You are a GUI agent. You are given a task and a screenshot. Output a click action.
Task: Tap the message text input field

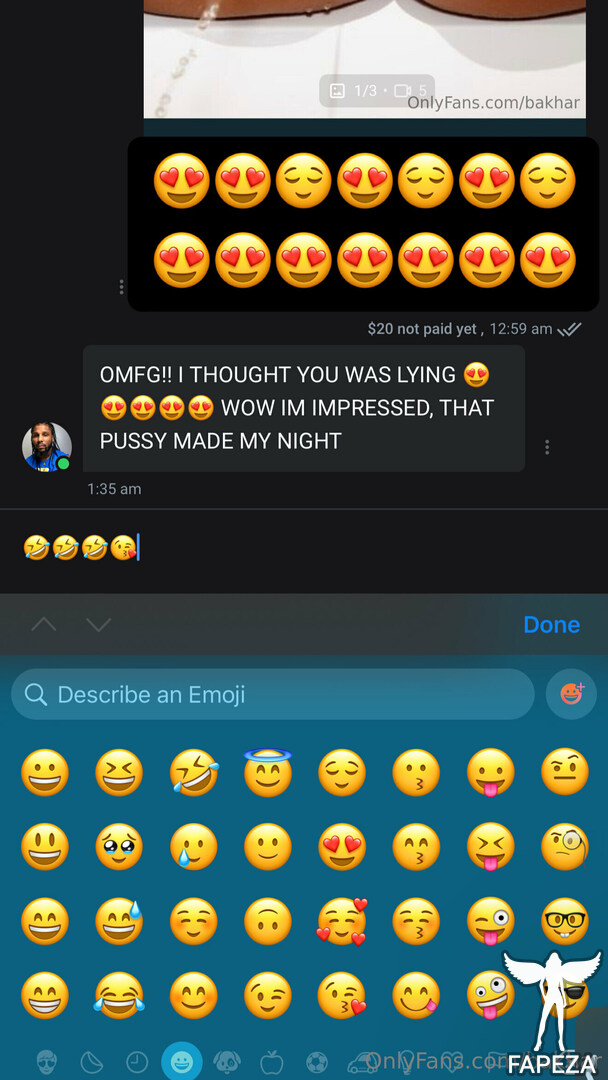pyautogui.click(x=304, y=548)
